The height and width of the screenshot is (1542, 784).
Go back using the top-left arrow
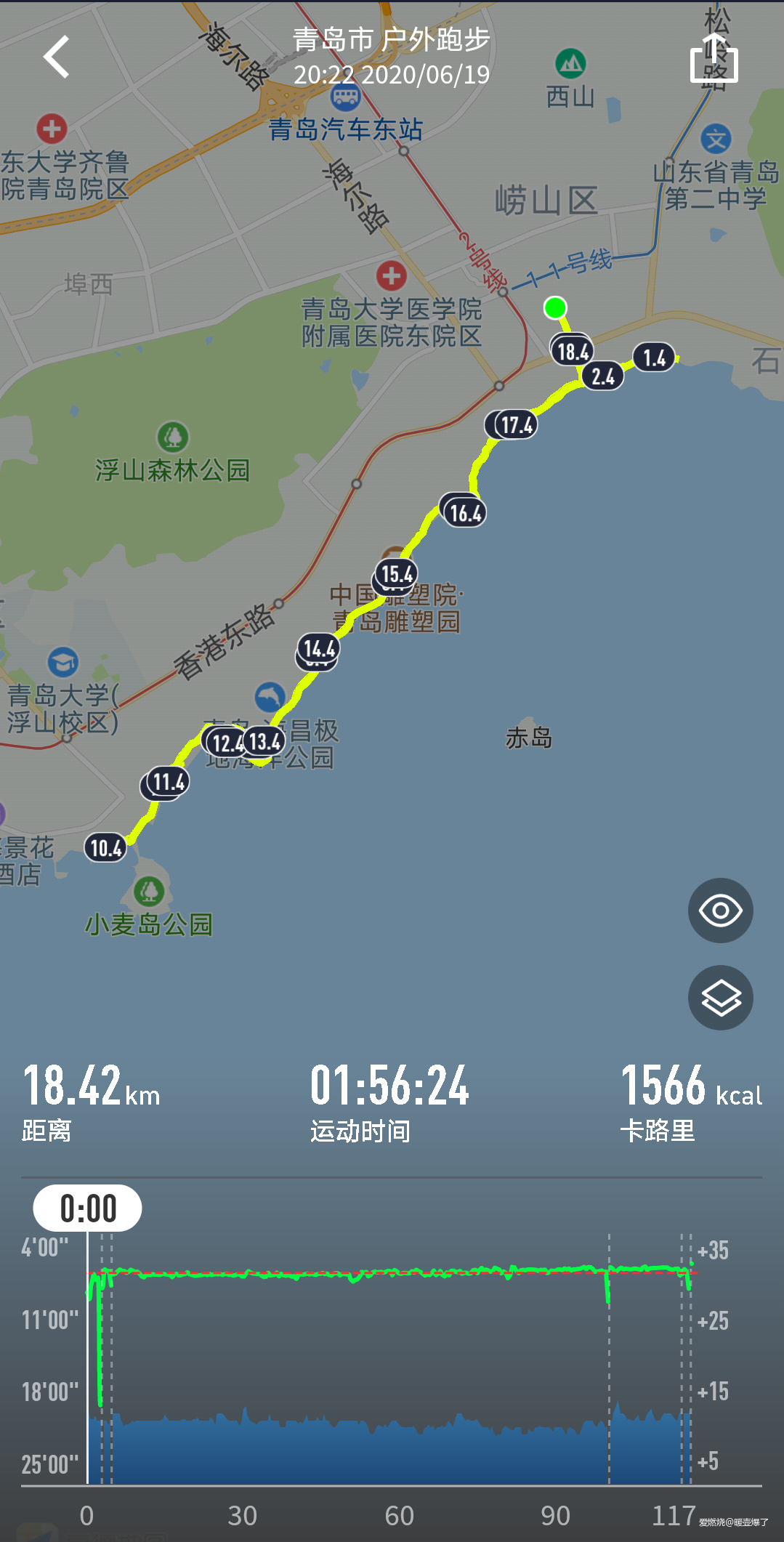click(x=56, y=57)
